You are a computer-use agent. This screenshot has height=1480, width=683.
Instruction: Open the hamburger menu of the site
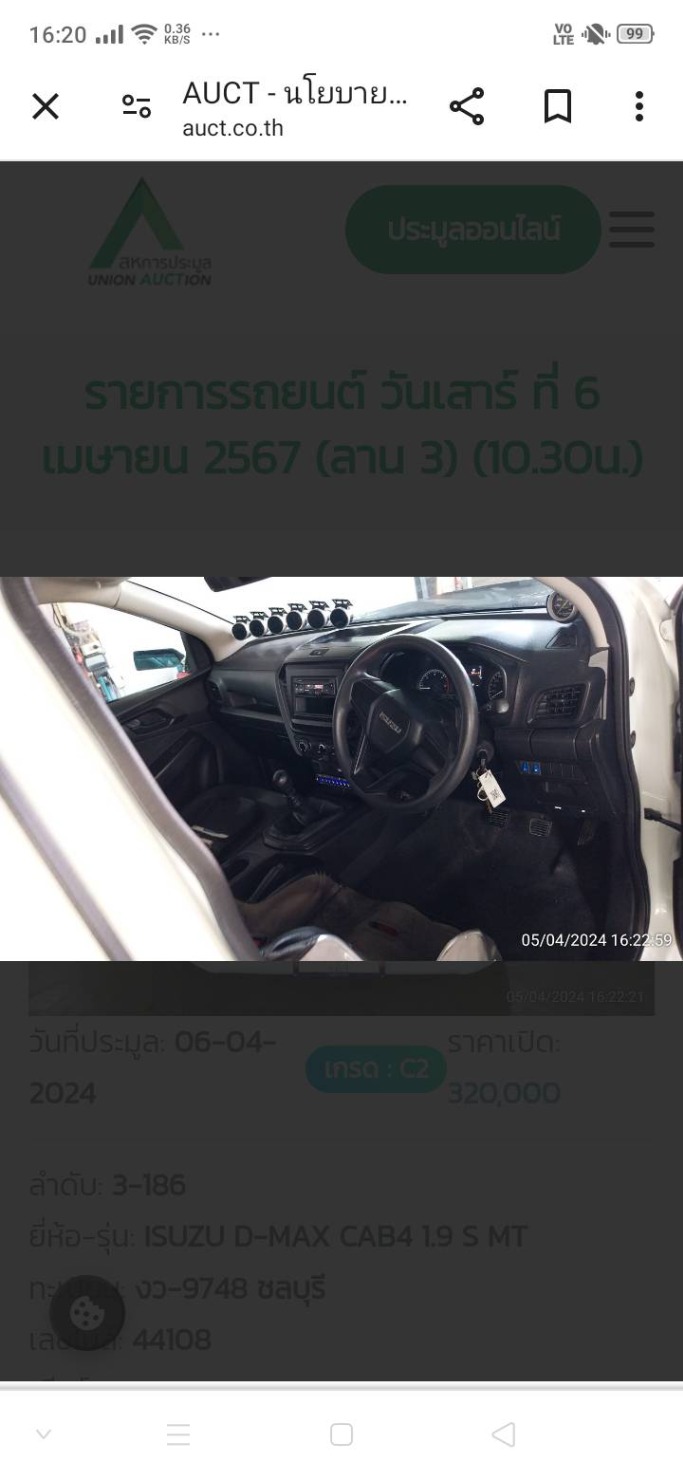632,230
